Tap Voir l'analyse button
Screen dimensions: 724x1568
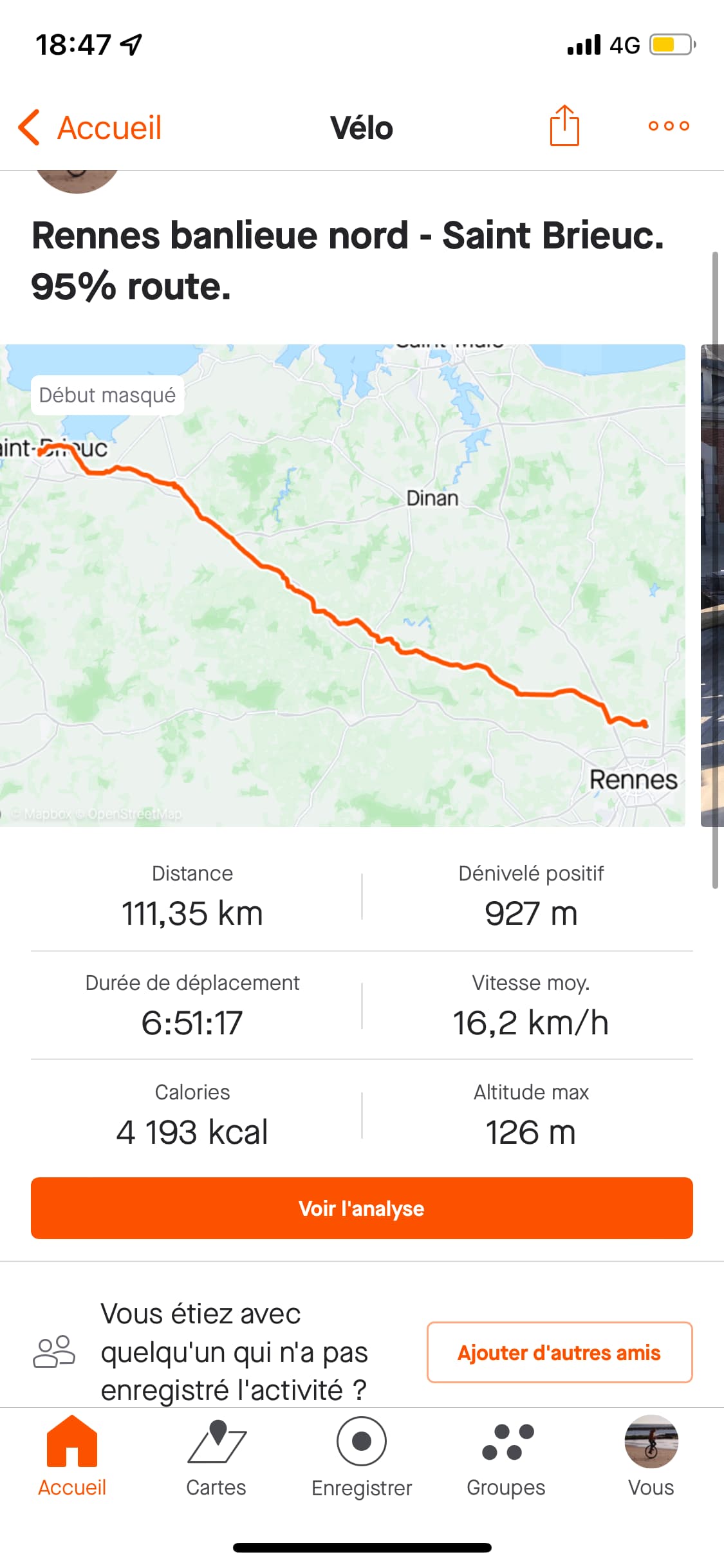tap(362, 1208)
